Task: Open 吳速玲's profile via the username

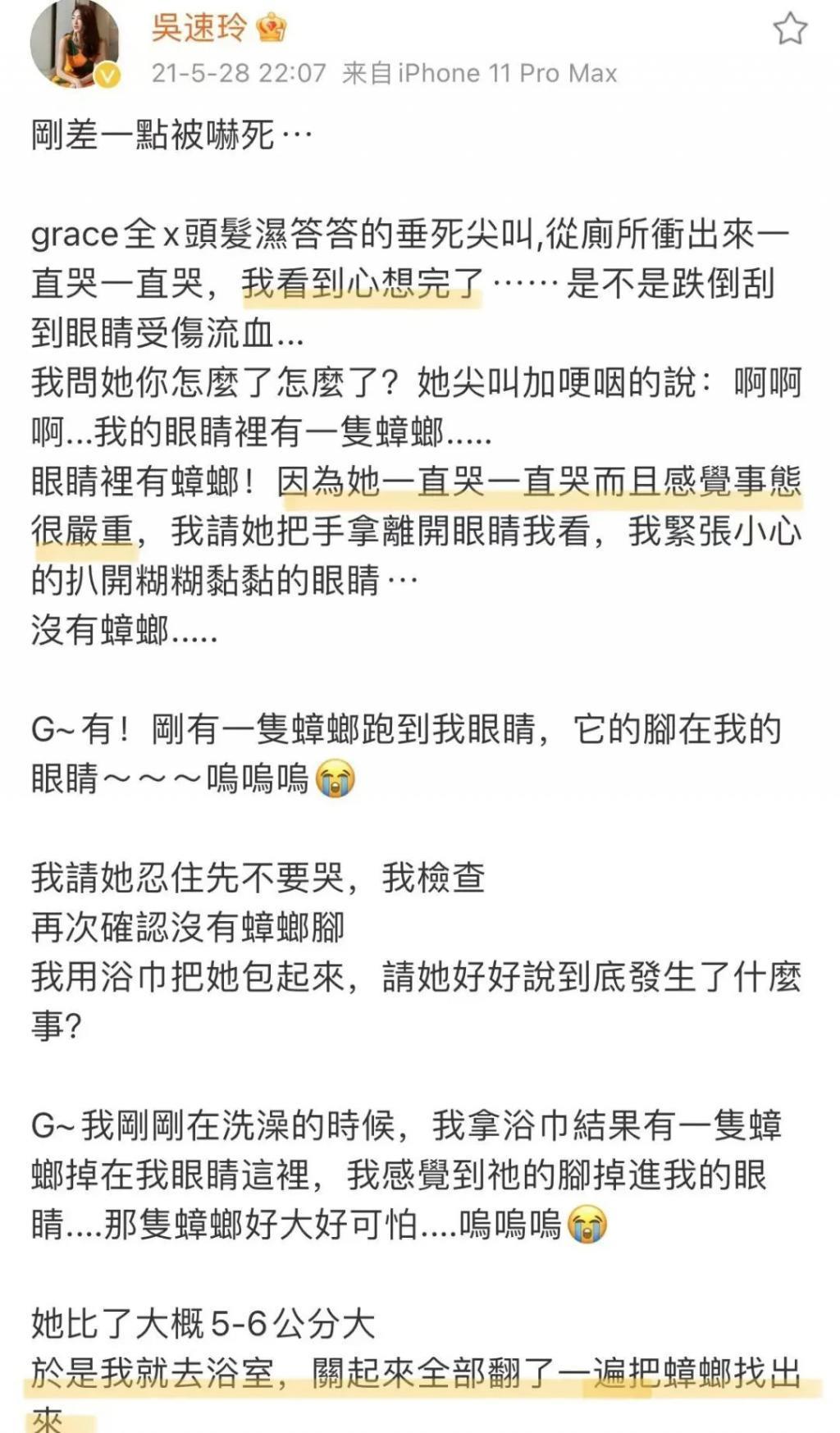Action: tap(199, 25)
